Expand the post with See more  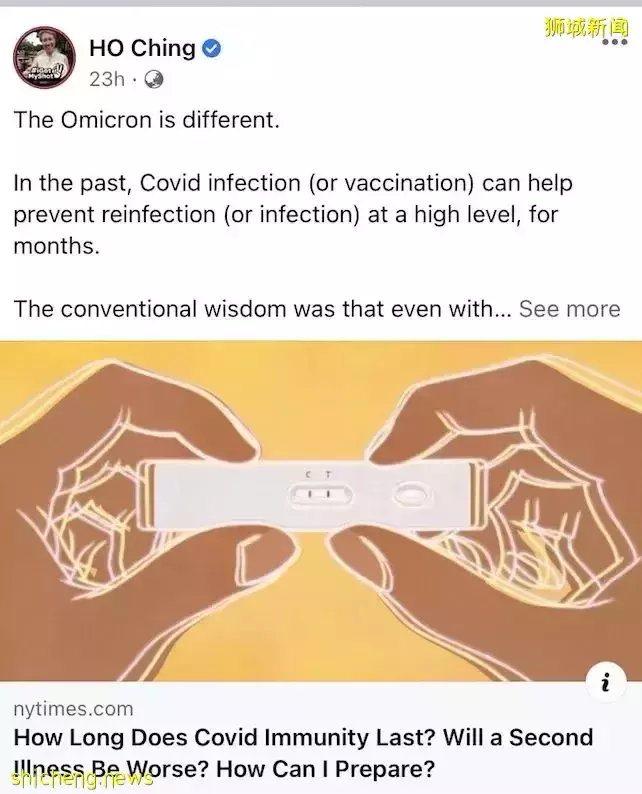tap(569, 309)
